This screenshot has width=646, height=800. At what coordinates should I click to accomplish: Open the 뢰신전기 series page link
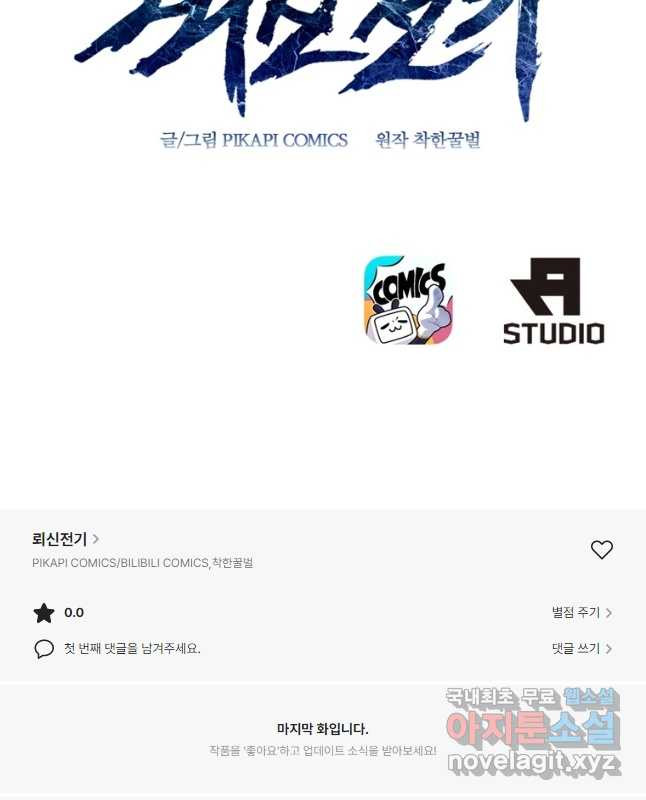click(65, 539)
